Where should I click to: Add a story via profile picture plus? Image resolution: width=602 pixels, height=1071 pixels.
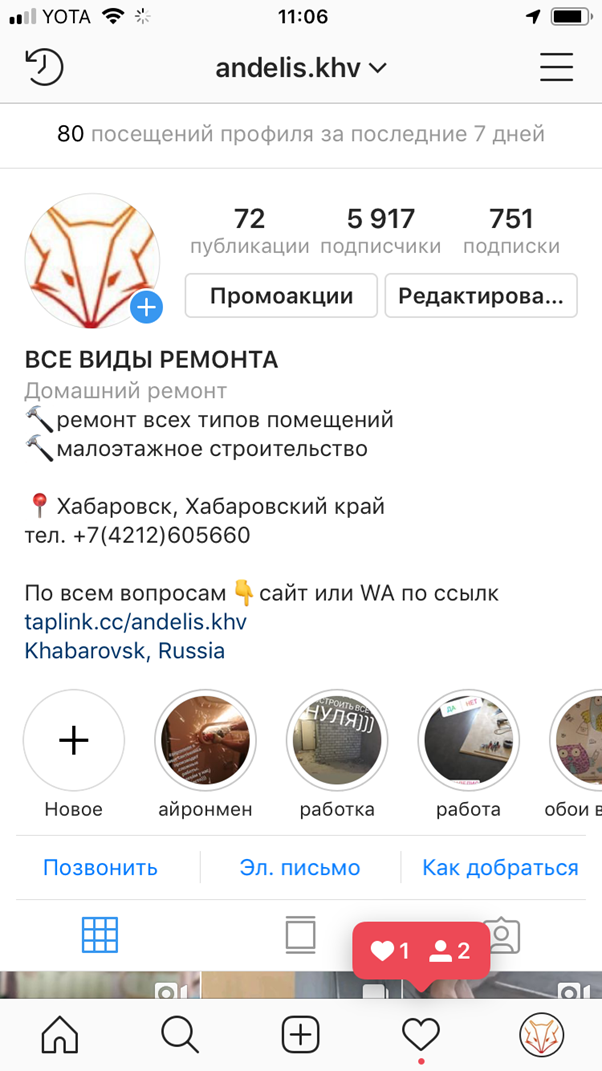pyautogui.click(x=146, y=307)
